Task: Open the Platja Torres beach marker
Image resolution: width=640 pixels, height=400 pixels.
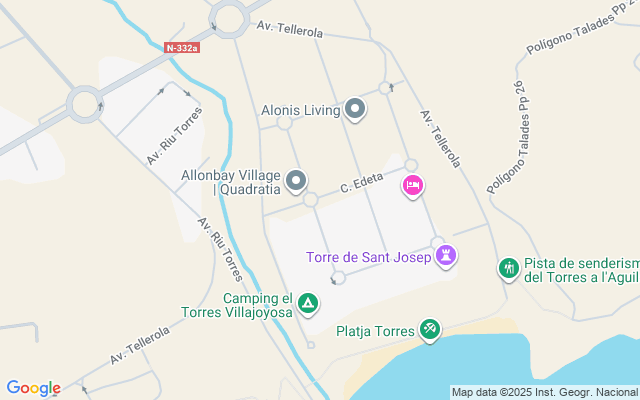Action: tap(430, 329)
